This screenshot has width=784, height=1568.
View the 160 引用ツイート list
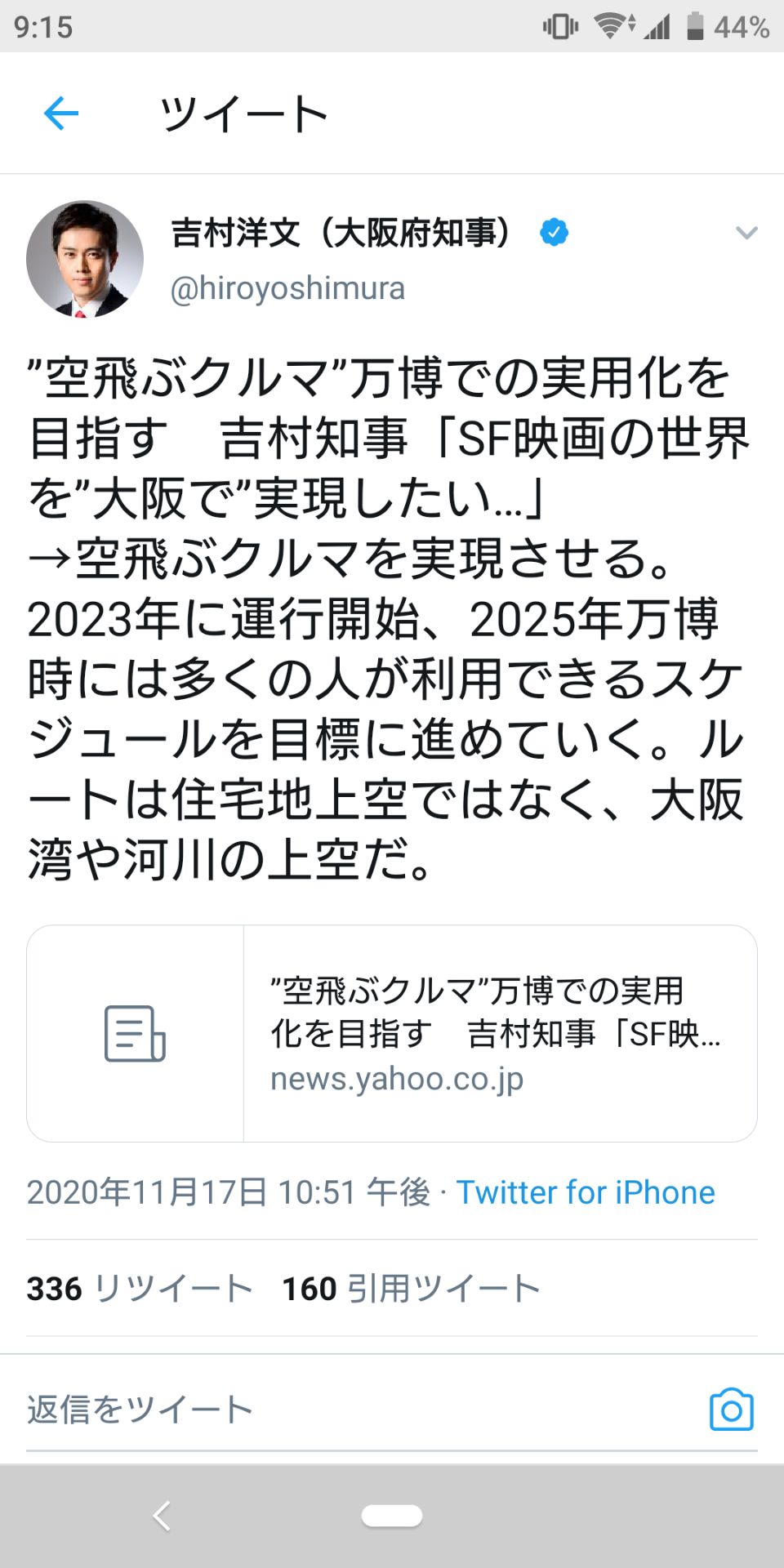(410, 1288)
